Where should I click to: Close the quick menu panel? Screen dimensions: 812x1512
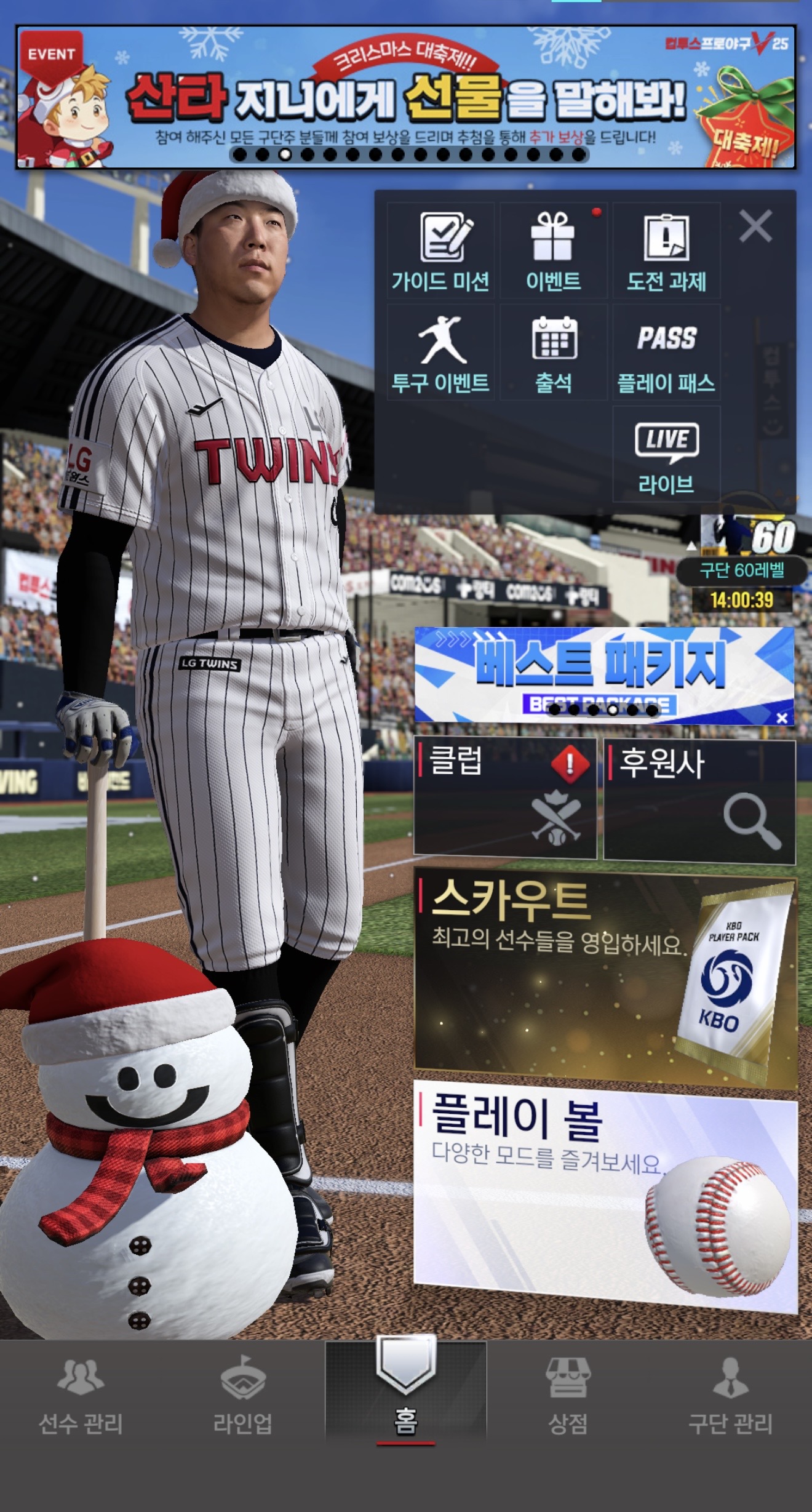pos(755,226)
